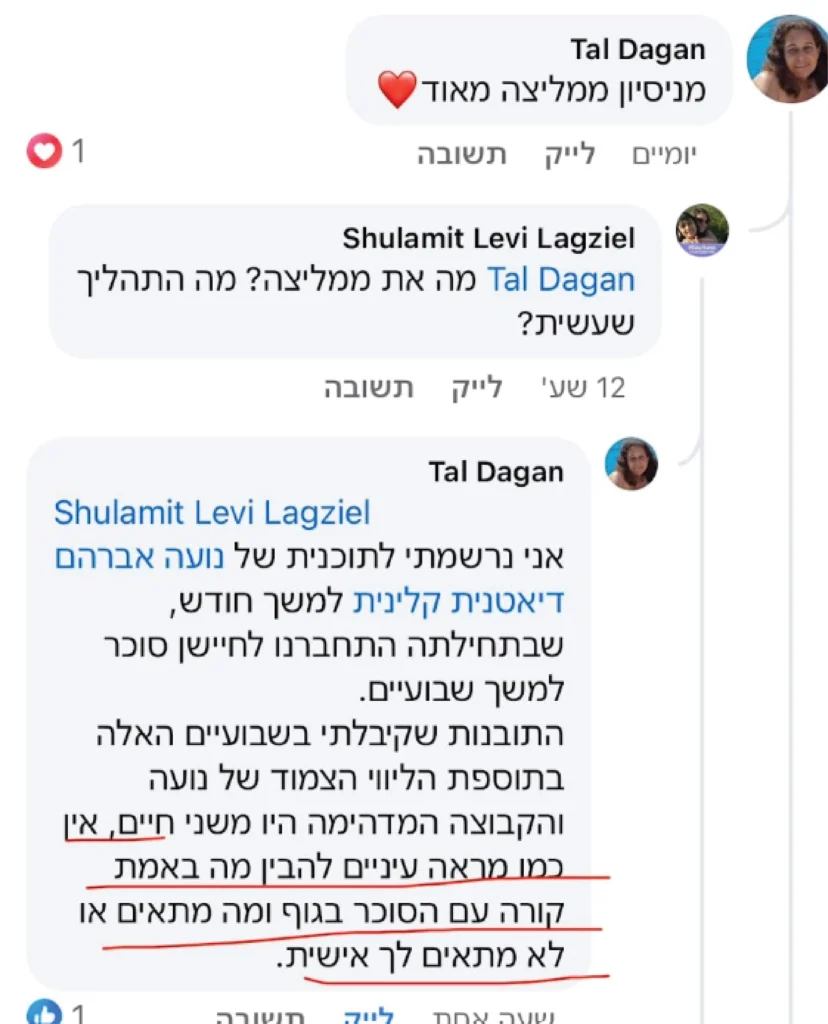
Task: Like Shulamit's comment from 12 hours ago
Action: 477,388
